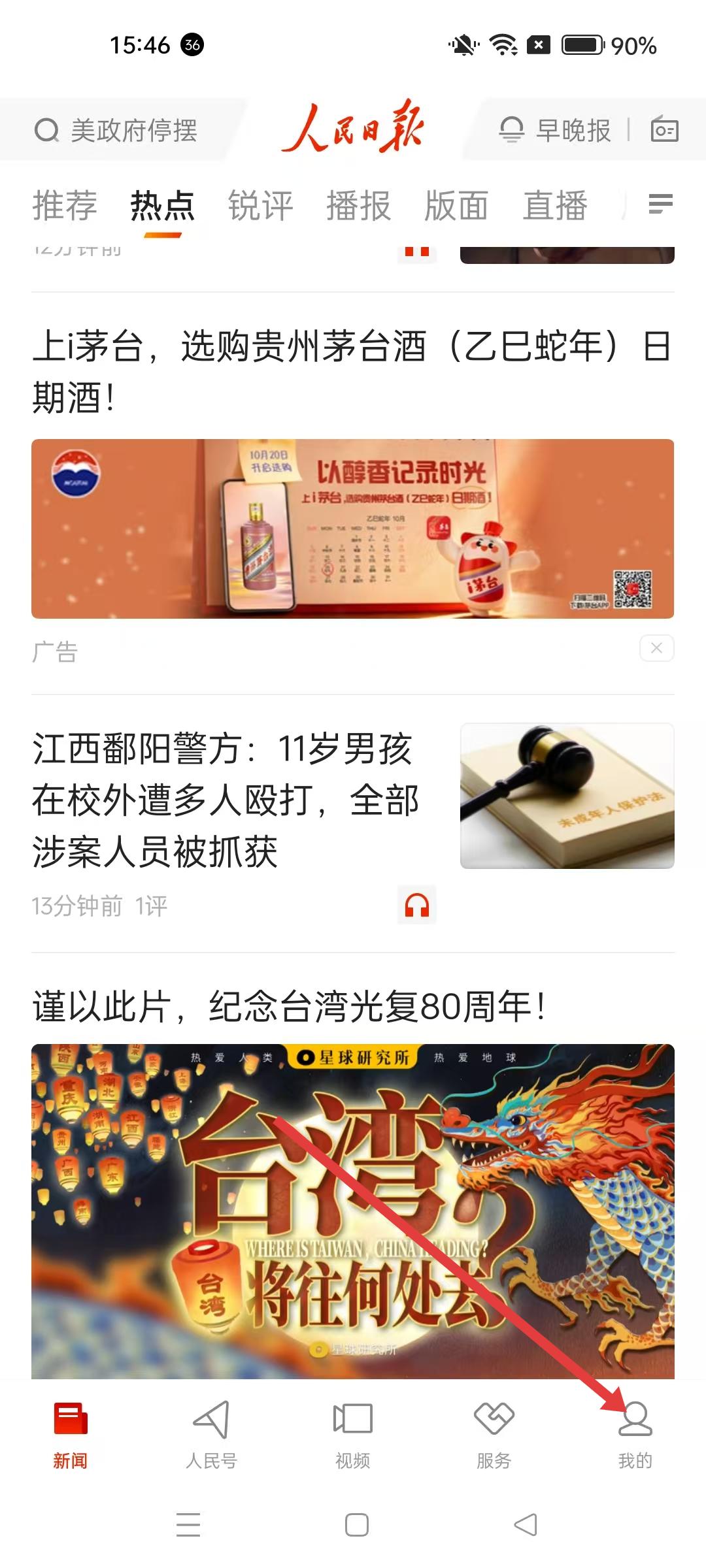This screenshot has width=706, height=1568.
Task: Open the radio icon in top bar
Action: pyautogui.click(x=664, y=129)
